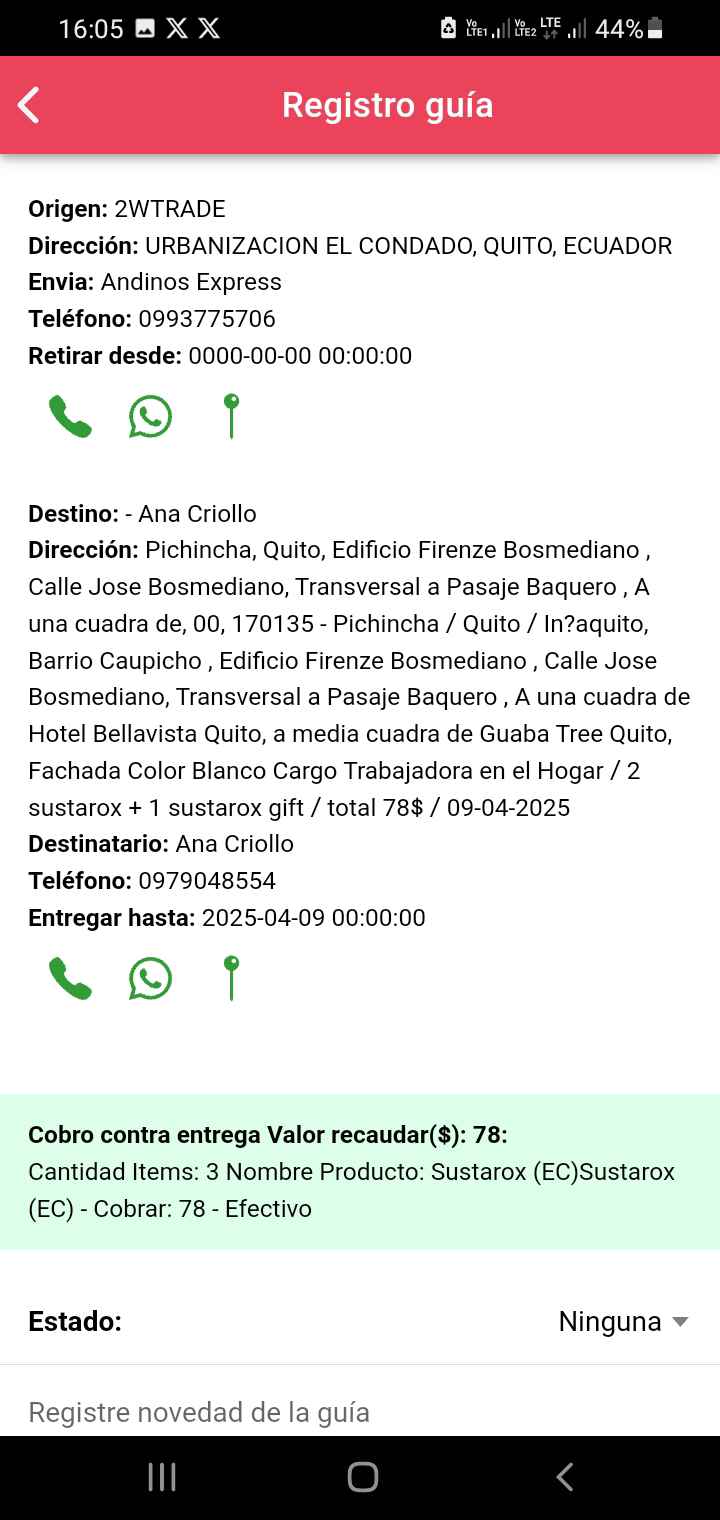Image resolution: width=720 pixels, height=1520 pixels.
Task: Go back from Registro guía
Action: (29, 105)
